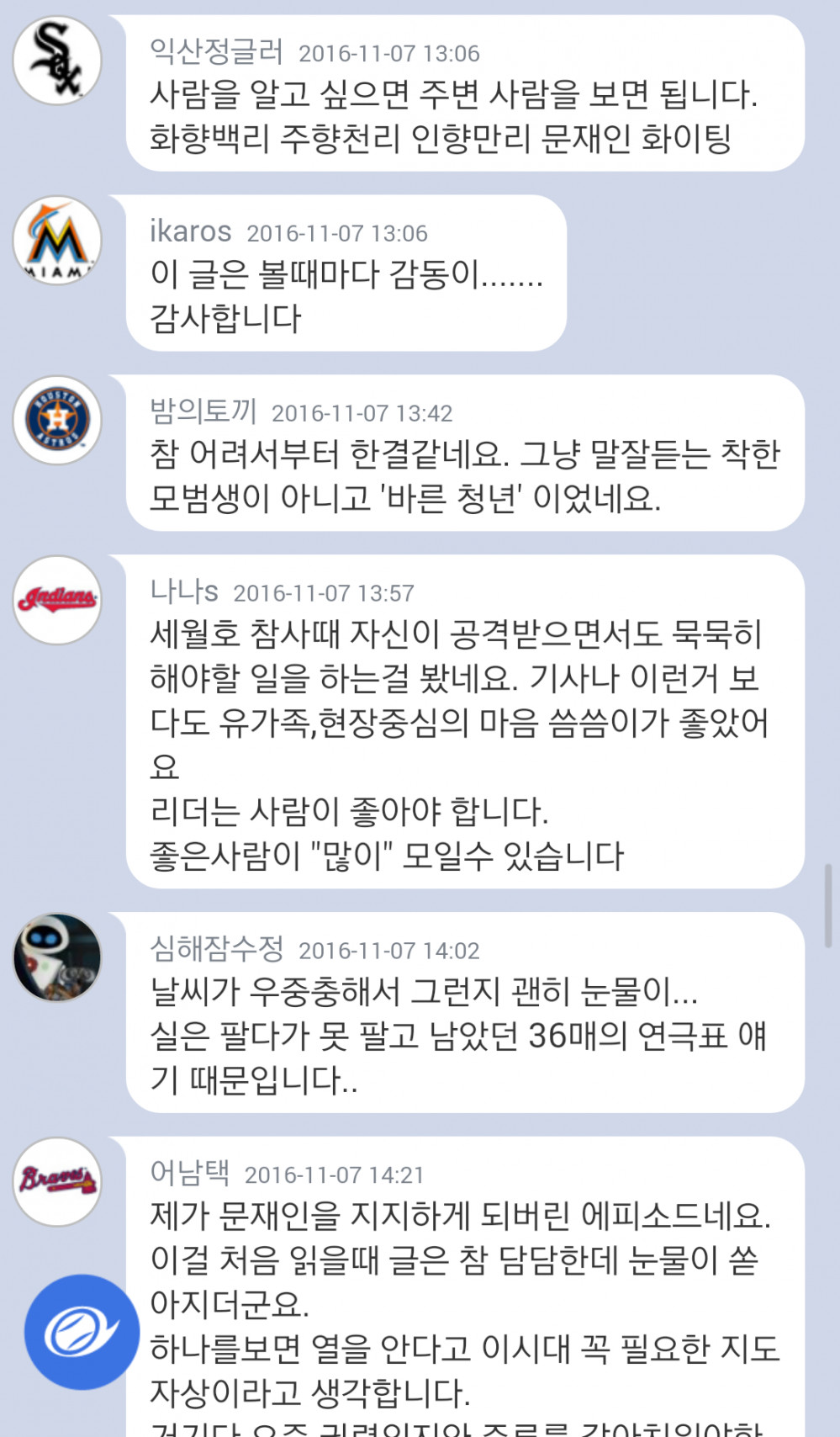Select username 익산정글러

click(216, 51)
